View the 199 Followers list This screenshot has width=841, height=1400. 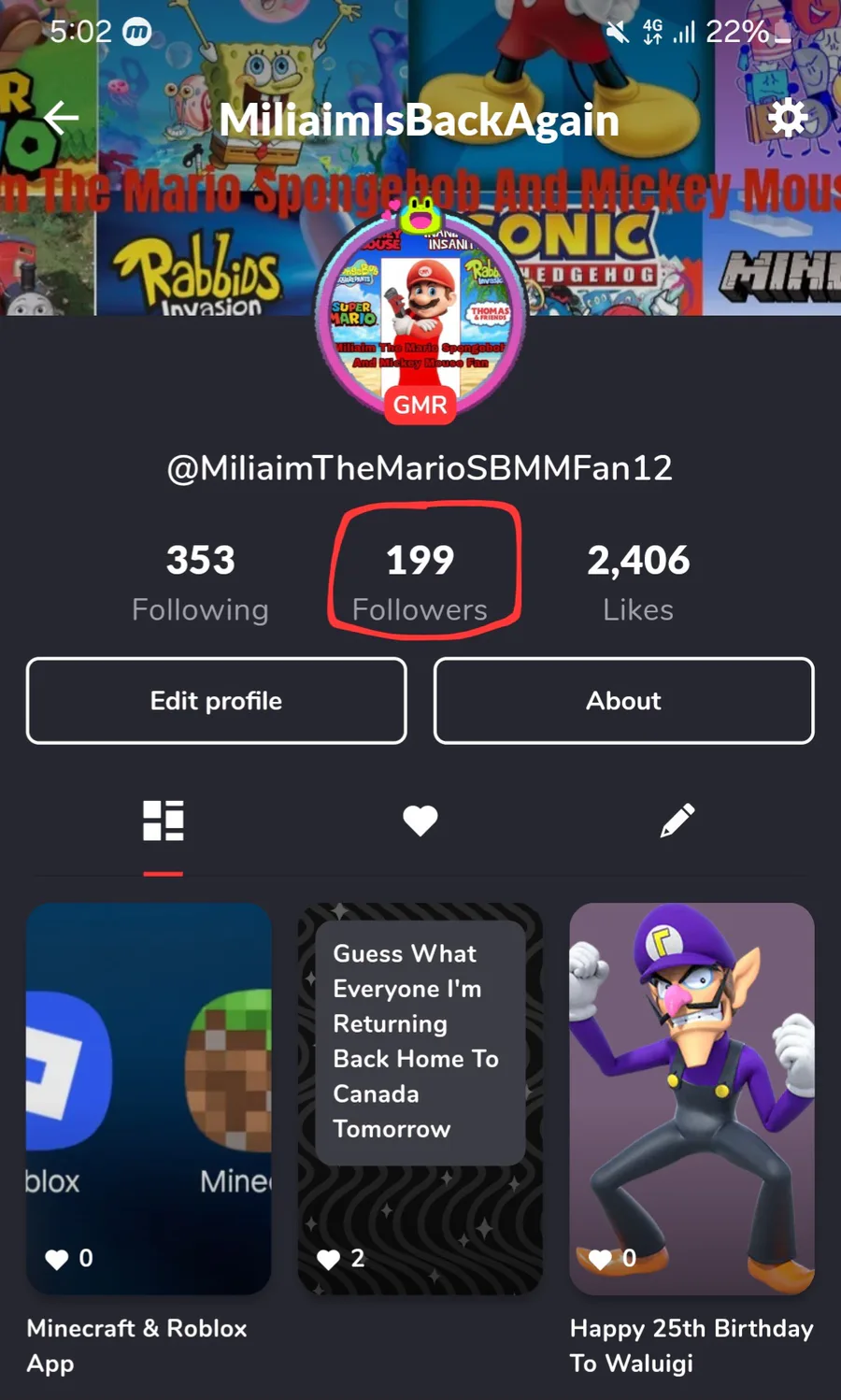(420, 581)
